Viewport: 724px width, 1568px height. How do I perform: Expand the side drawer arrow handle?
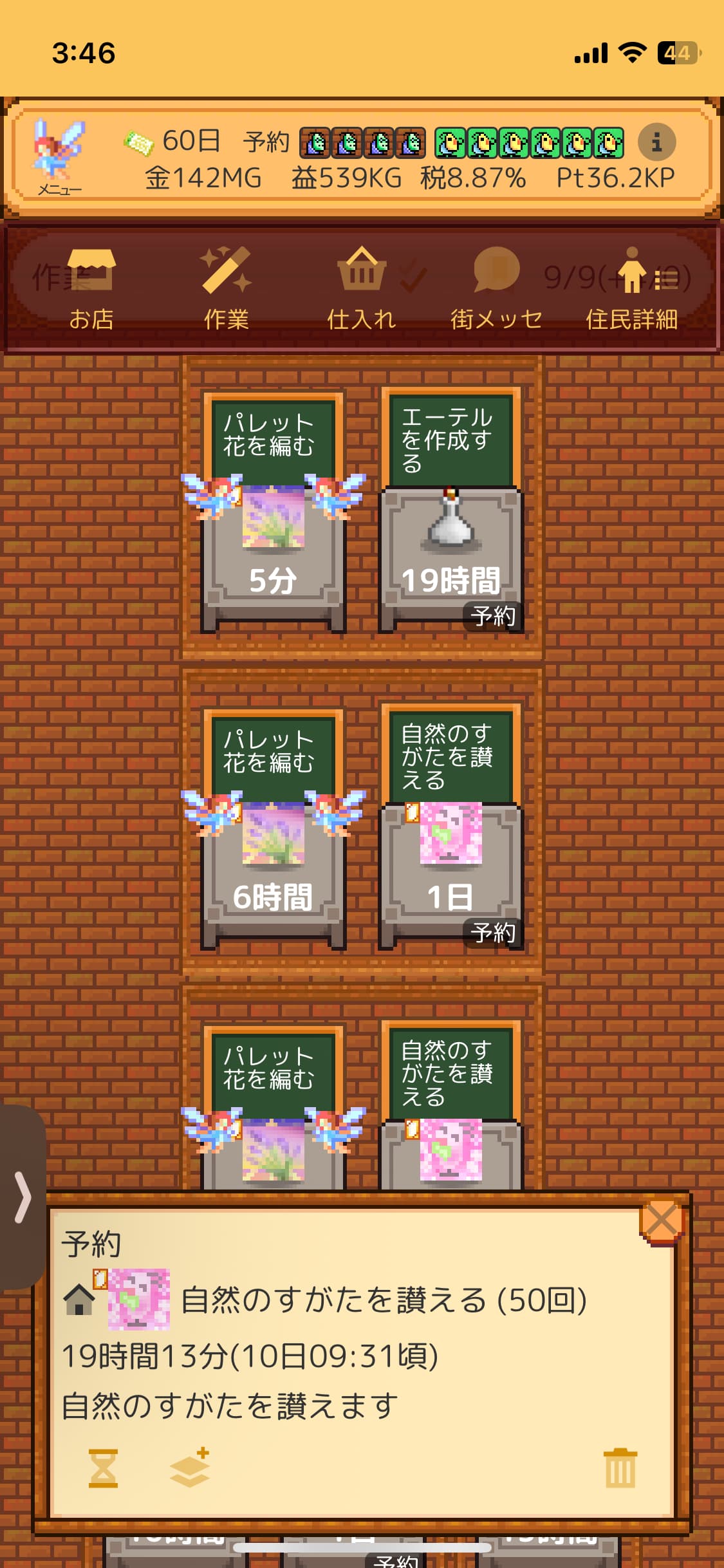(x=23, y=1197)
